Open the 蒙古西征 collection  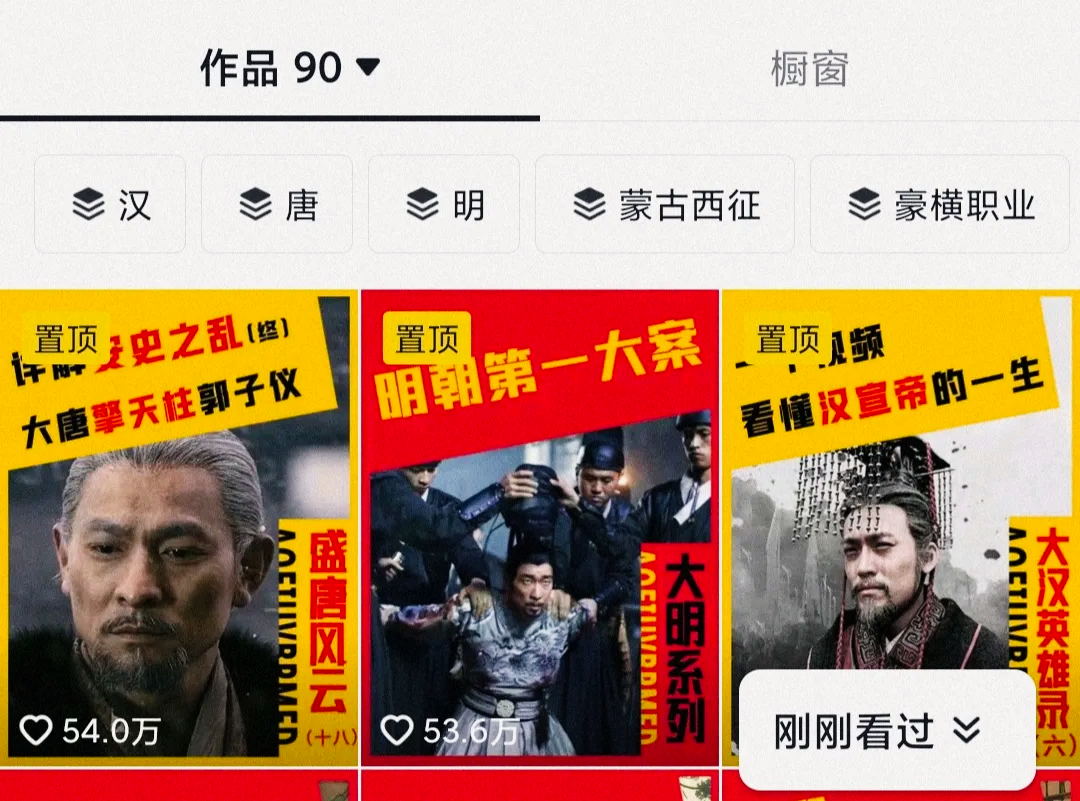(x=665, y=205)
